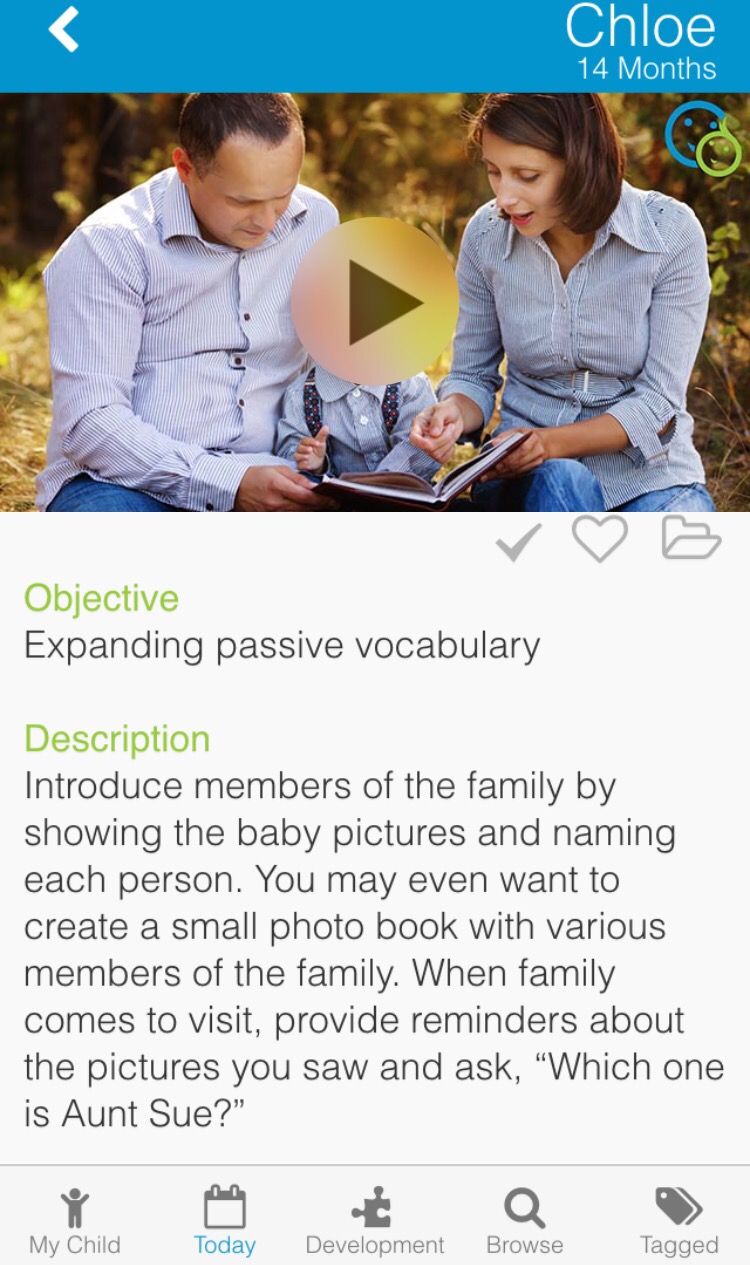
Task: Go to the Browse tab
Action: (524, 1221)
